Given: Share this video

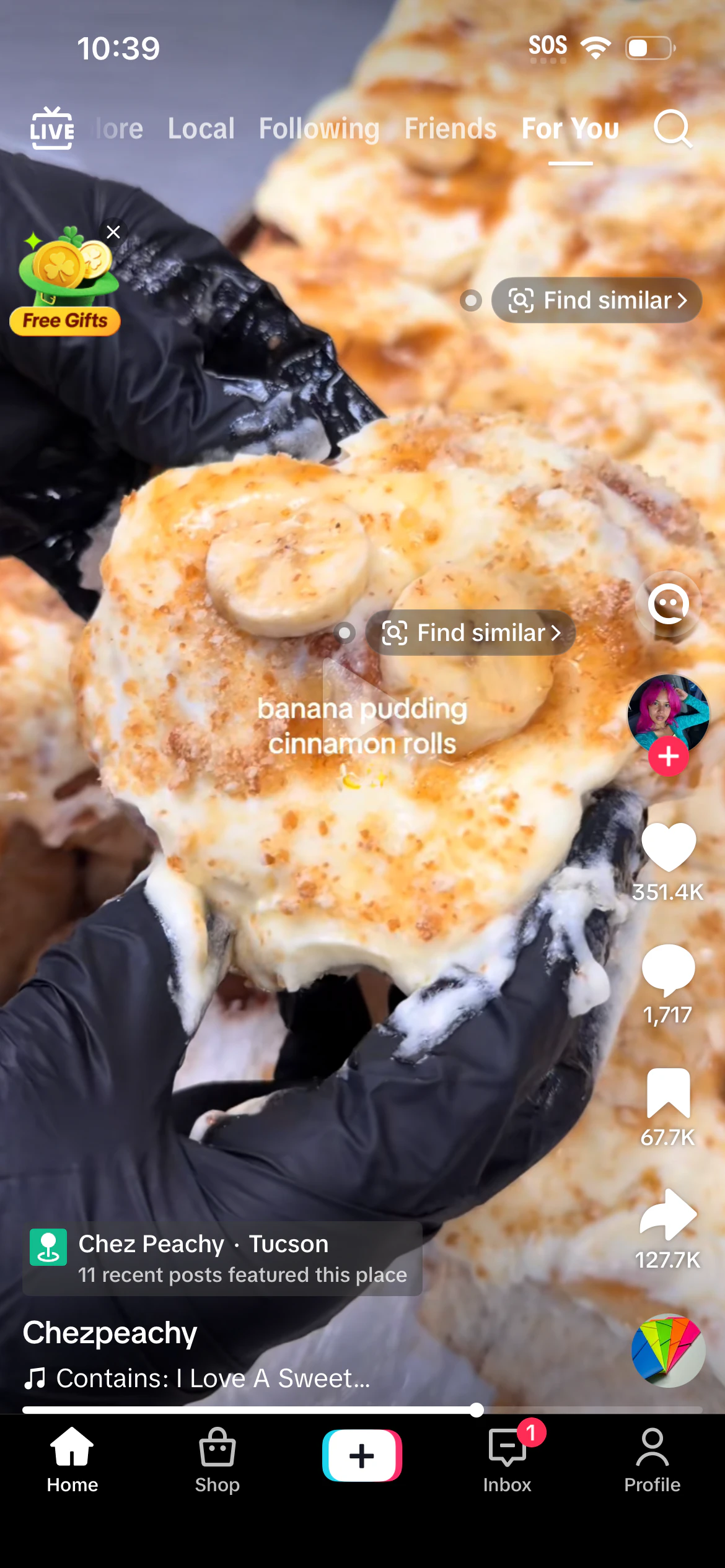Looking at the screenshot, I should click(668, 1214).
